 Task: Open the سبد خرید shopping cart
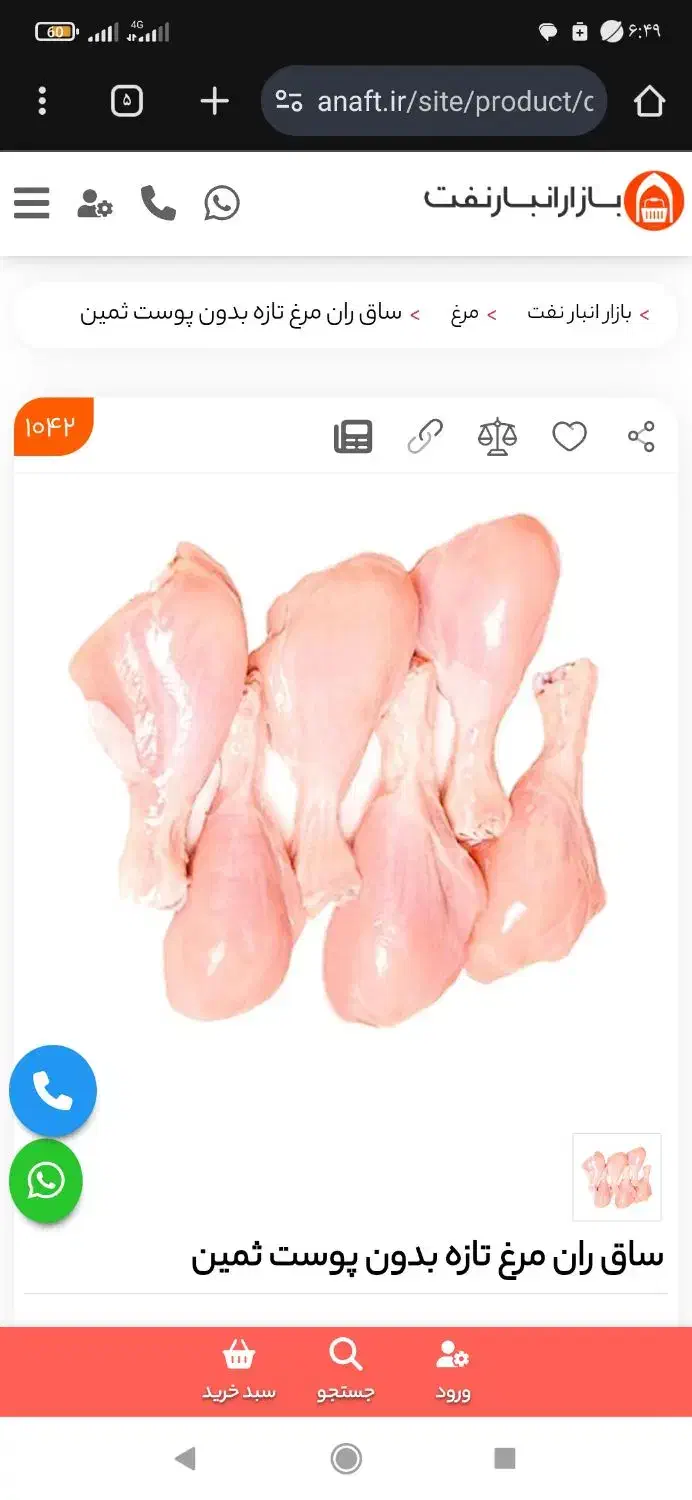(x=239, y=1371)
